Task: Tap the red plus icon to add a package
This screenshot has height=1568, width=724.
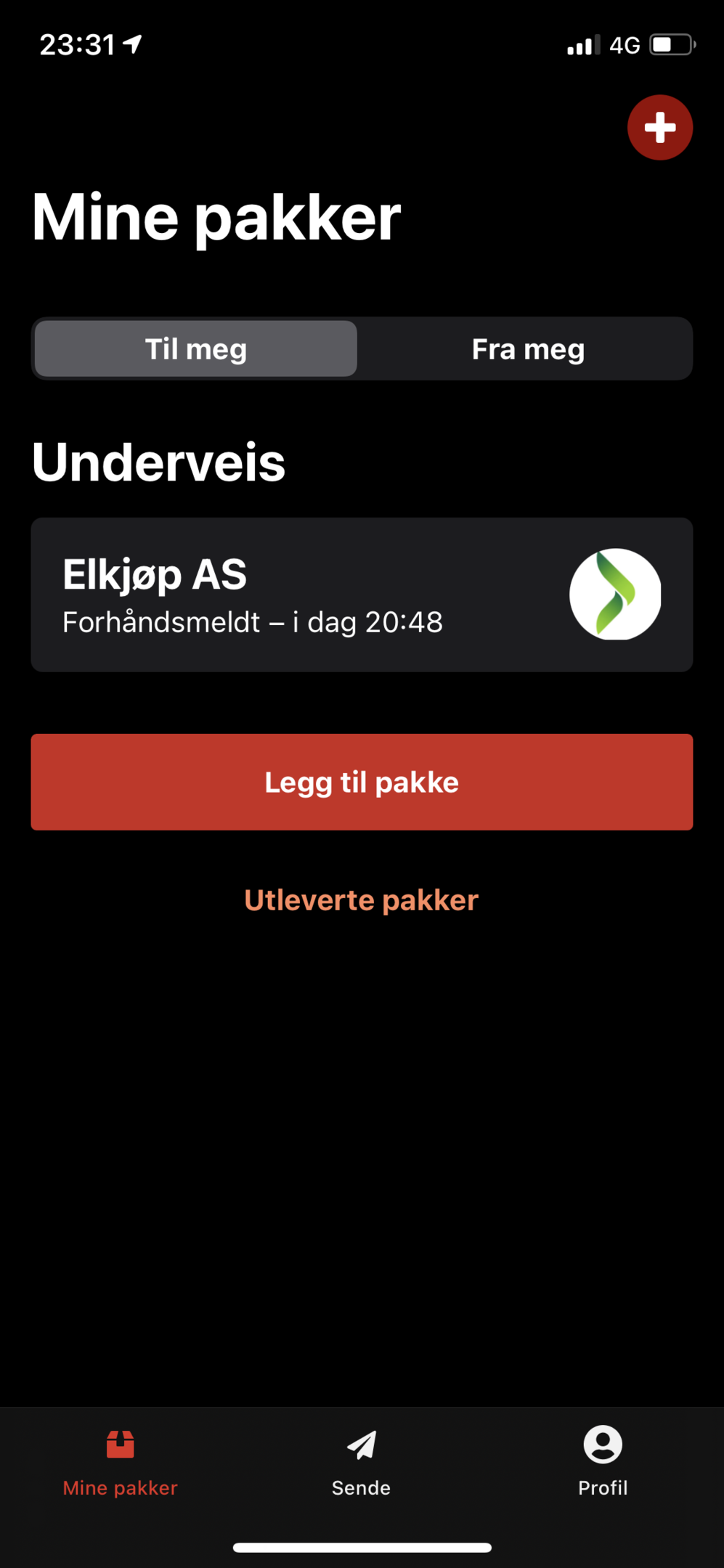Action: pyautogui.click(x=659, y=127)
